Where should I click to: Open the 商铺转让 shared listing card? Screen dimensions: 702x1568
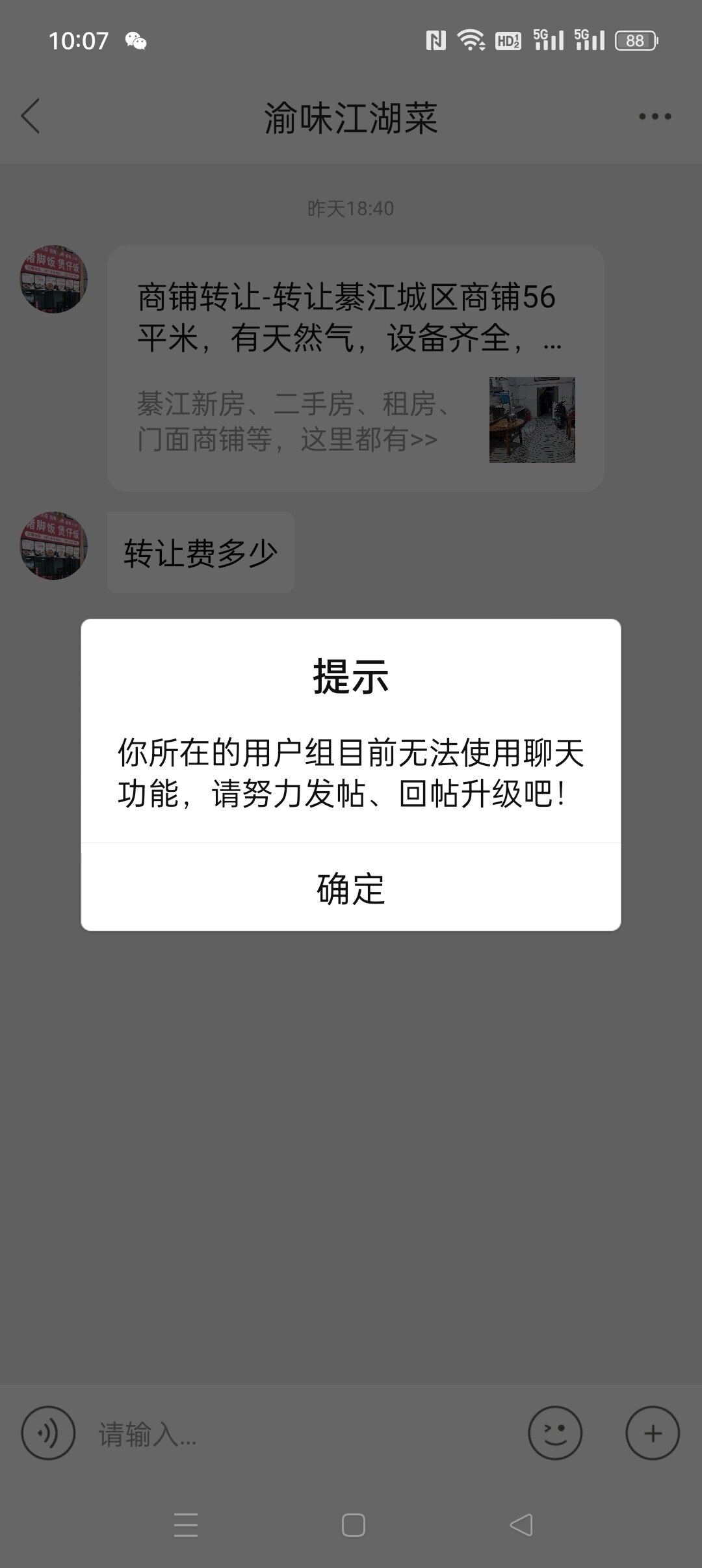pos(356,368)
